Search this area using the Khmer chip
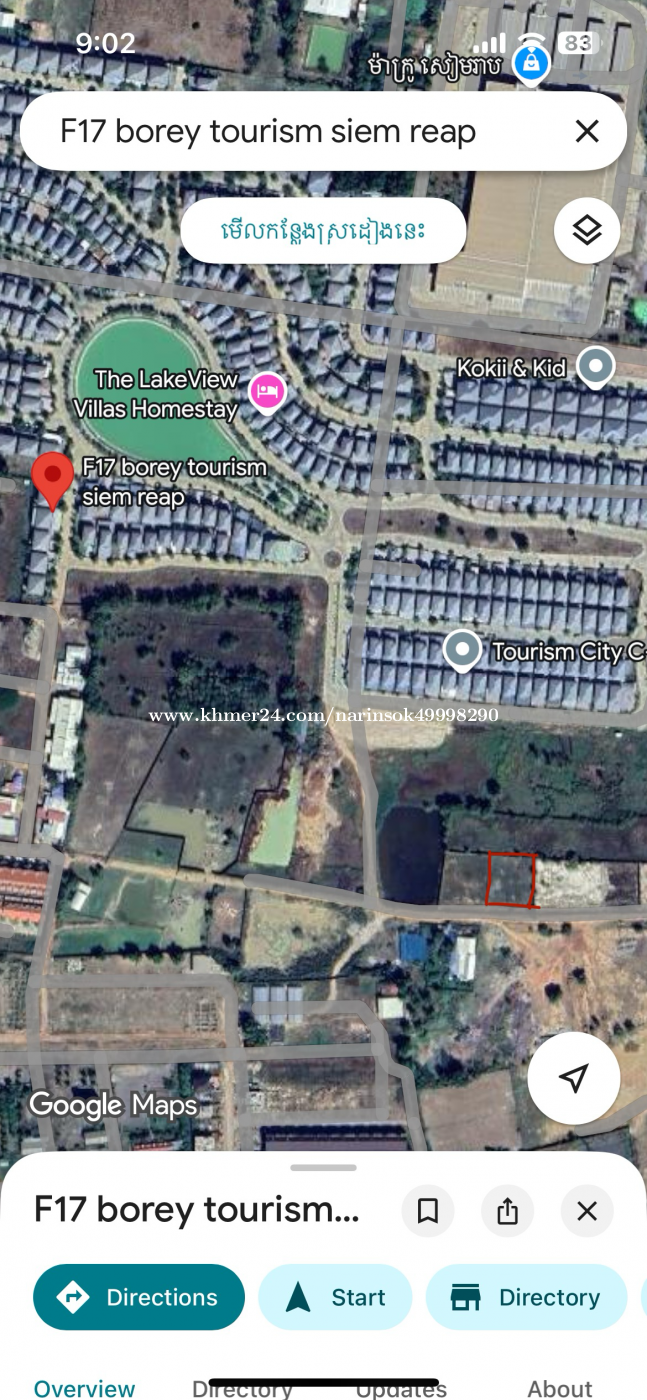Screen dimensions: 647x1400 (323, 231)
